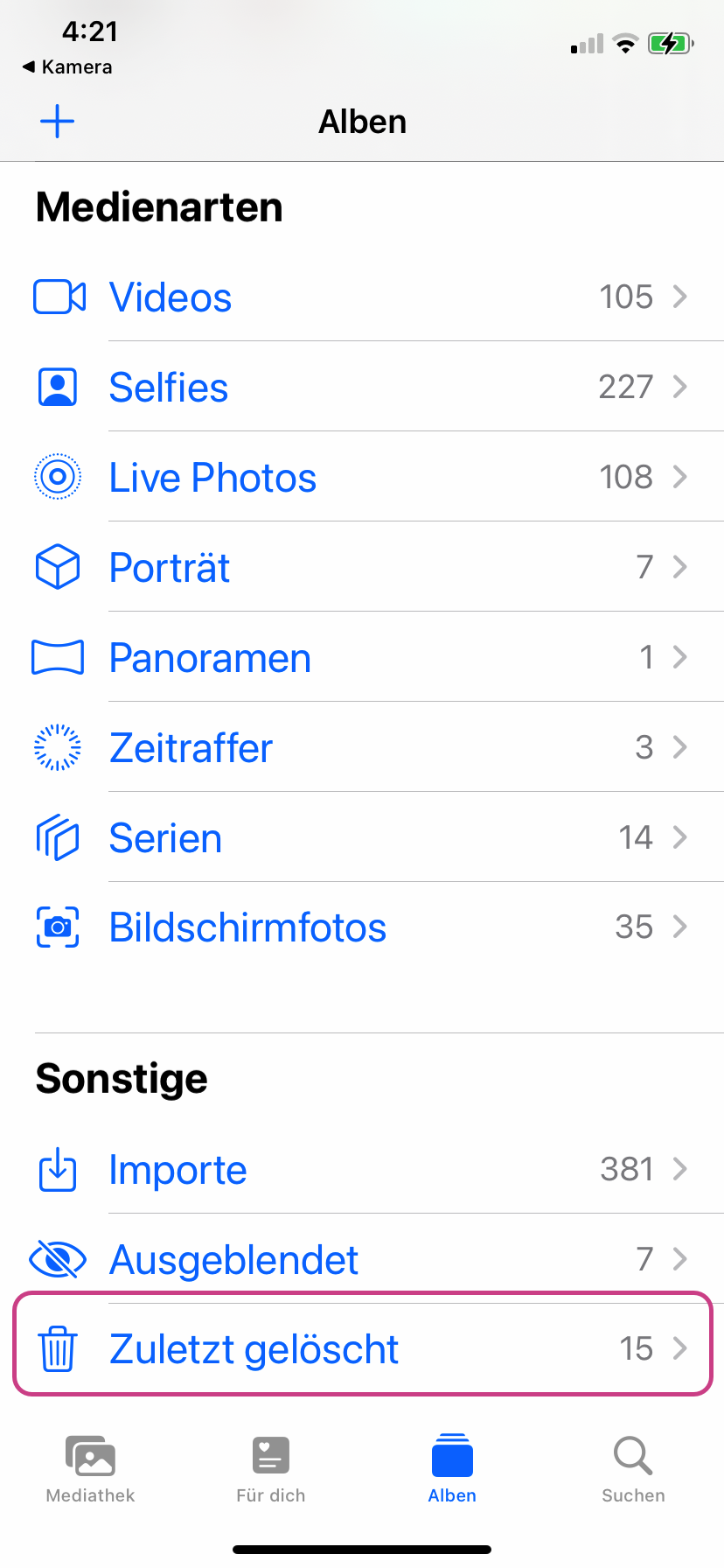Tap the plus icon to add album
Image resolution: width=724 pixels, height=1568 pixels.
tap(58, 122)
